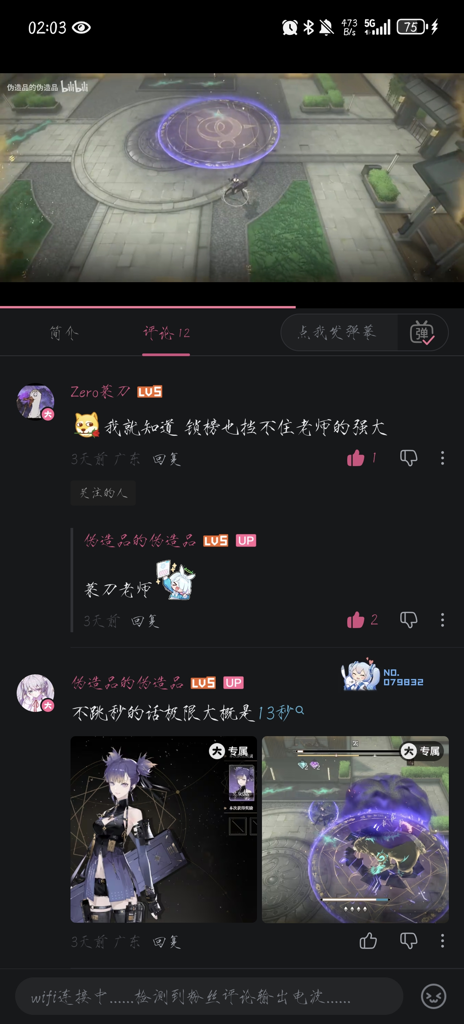Open the gameplay screenshot image attachment

[x=356, y=829]
